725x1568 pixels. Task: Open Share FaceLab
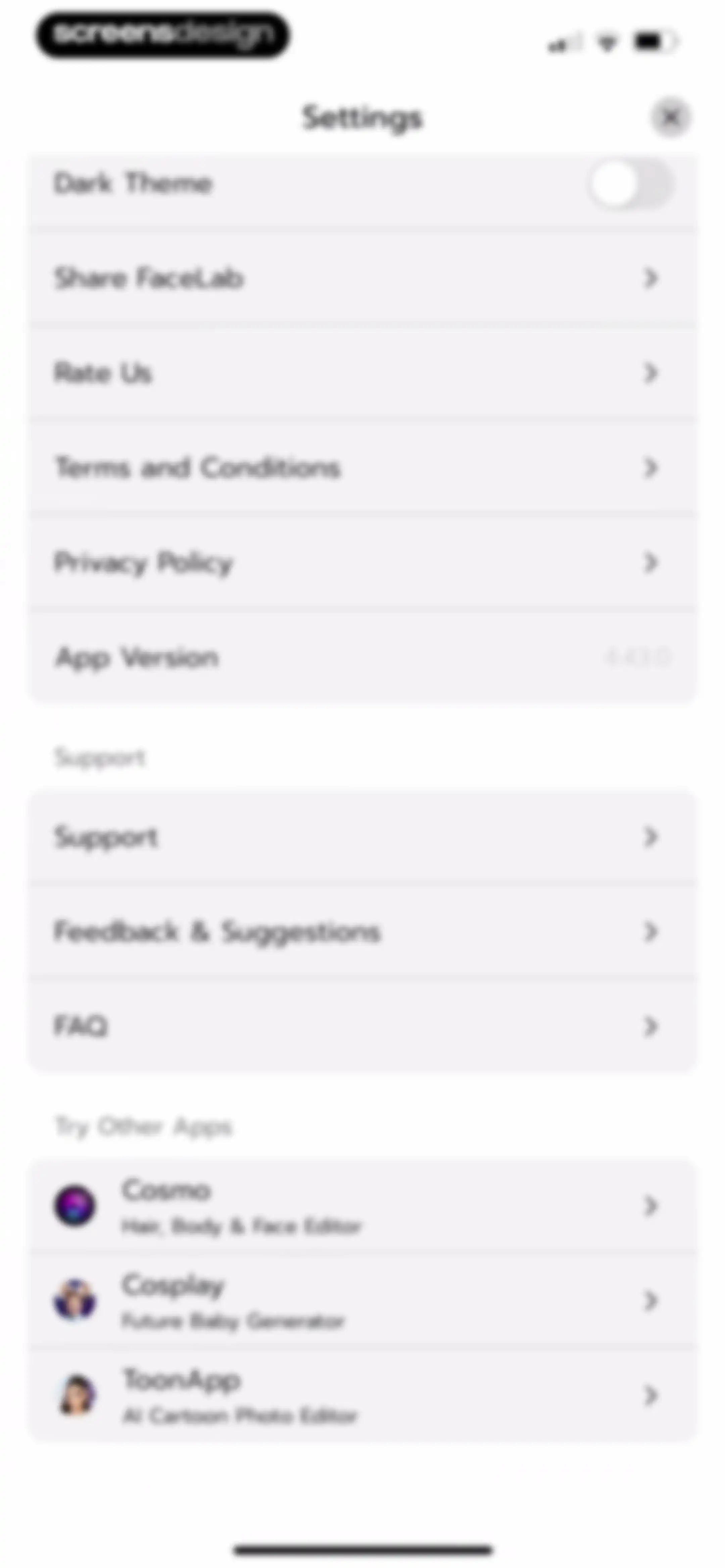point(362,278)
